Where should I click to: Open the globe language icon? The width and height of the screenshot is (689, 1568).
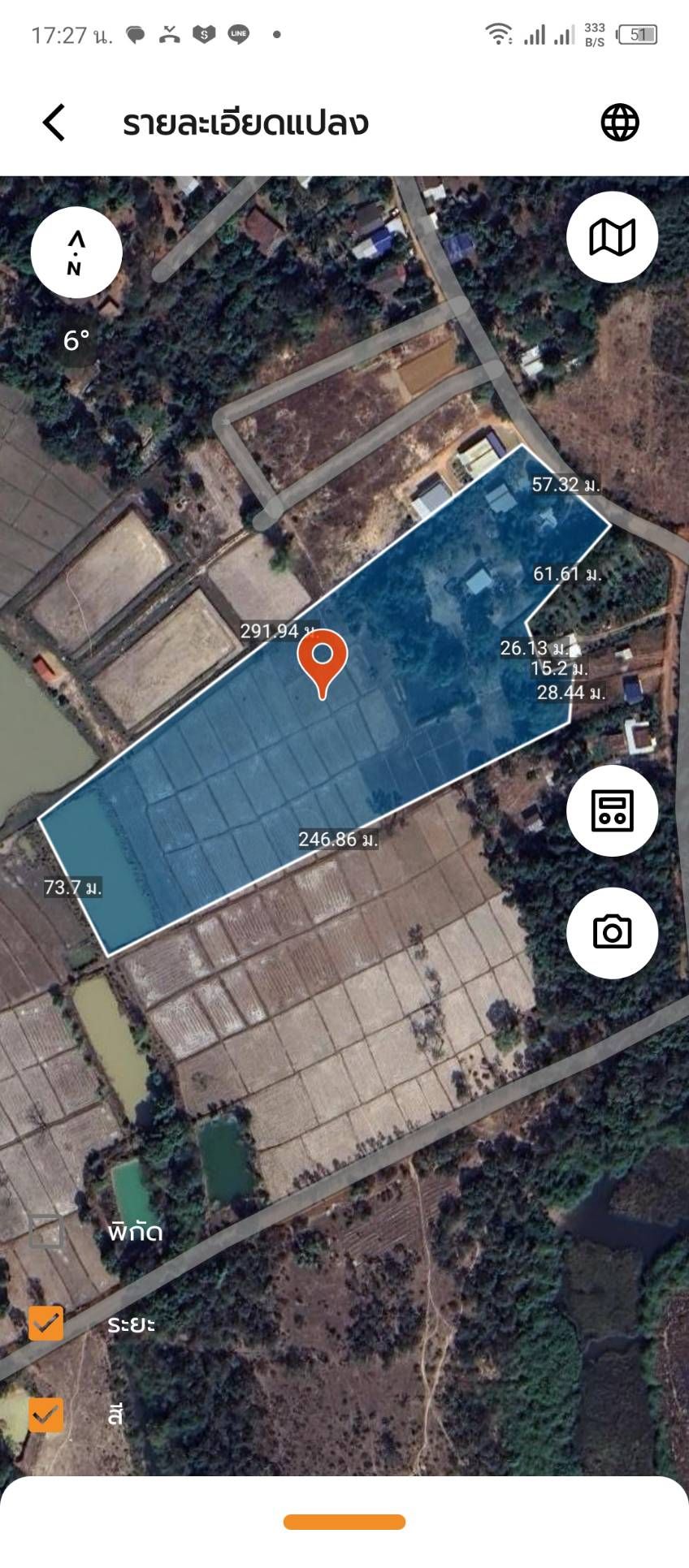pyautogui.click(x=620, y=123)
